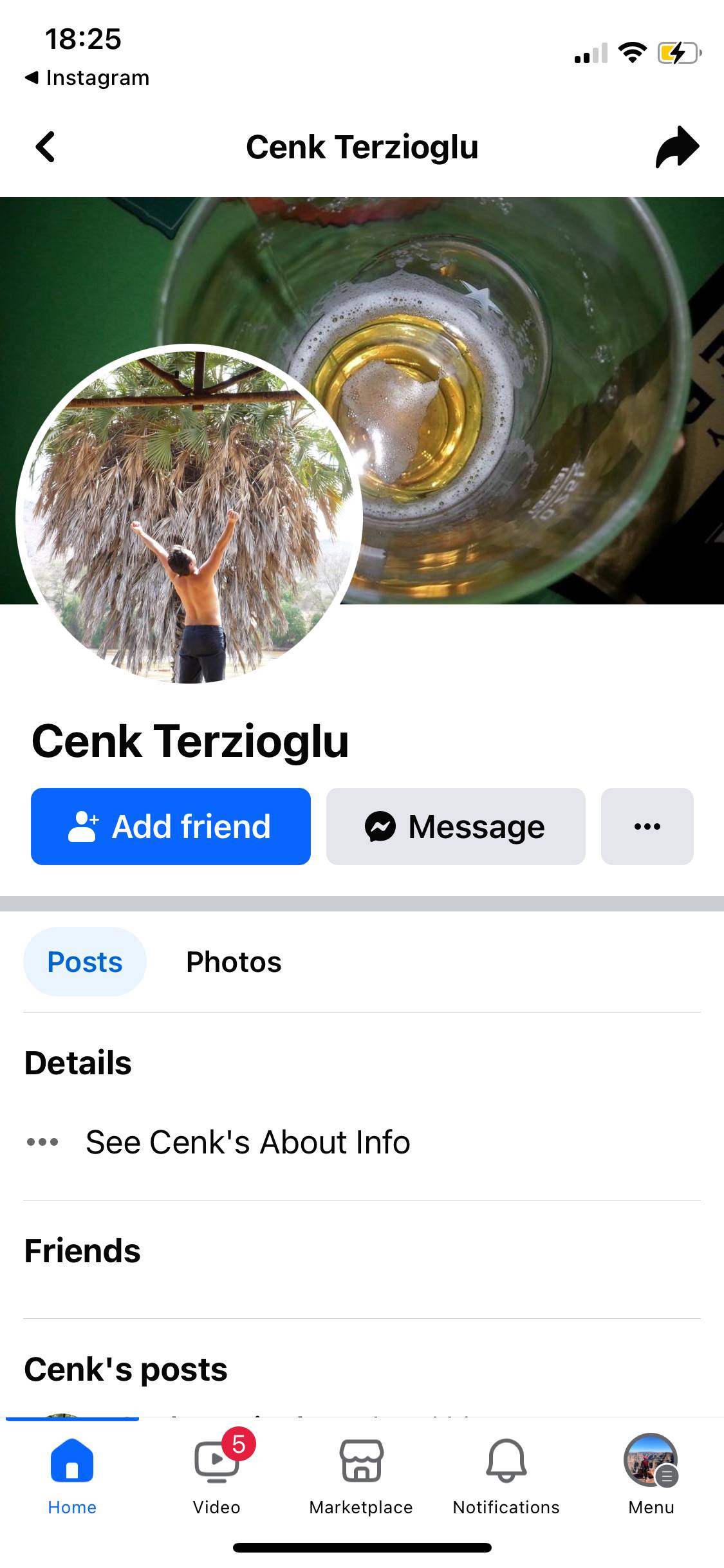Open the Menu tab
The image size is (724, 1568).
651,1474
